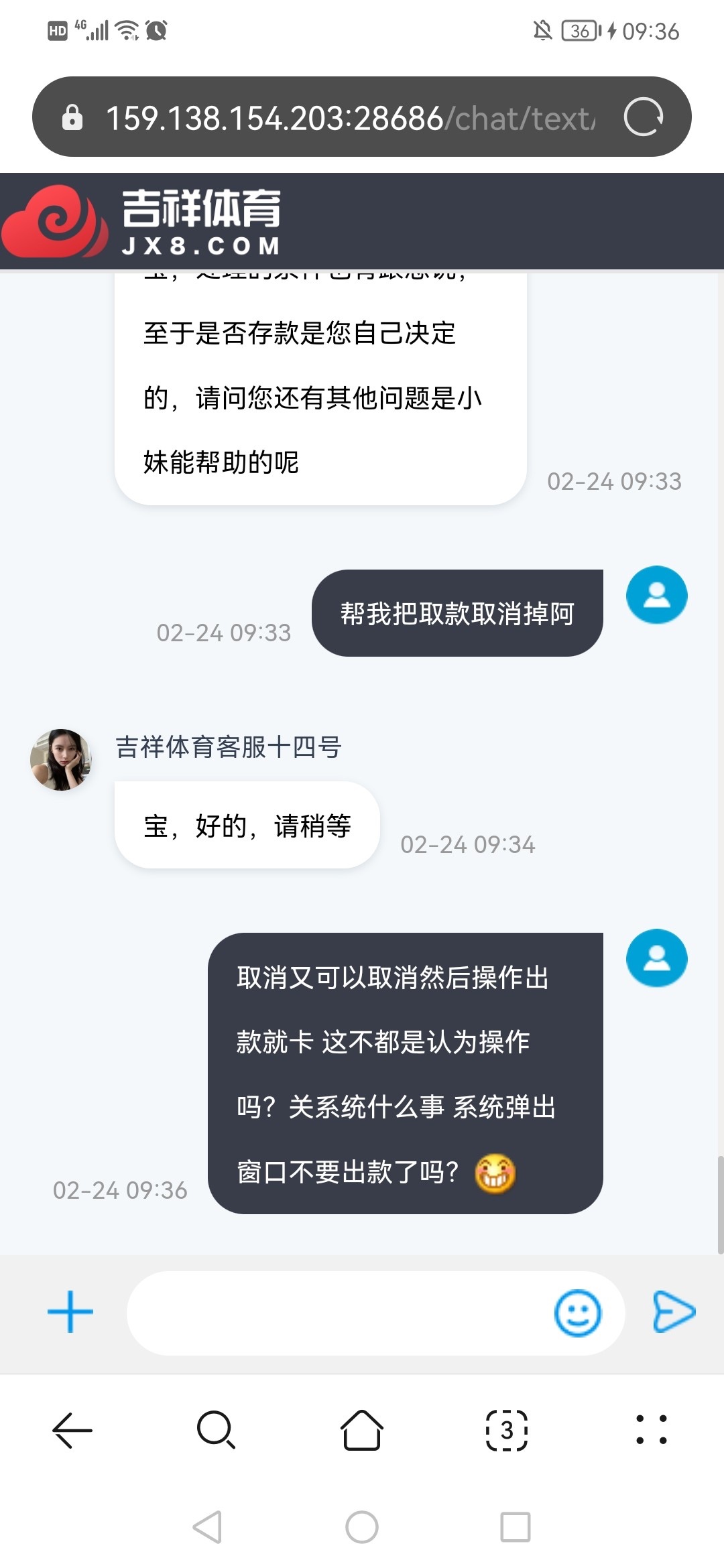Viewport: 724px width, 1568px height.
Task: Focus the chat message input field
Action: tap(335, 1313)
